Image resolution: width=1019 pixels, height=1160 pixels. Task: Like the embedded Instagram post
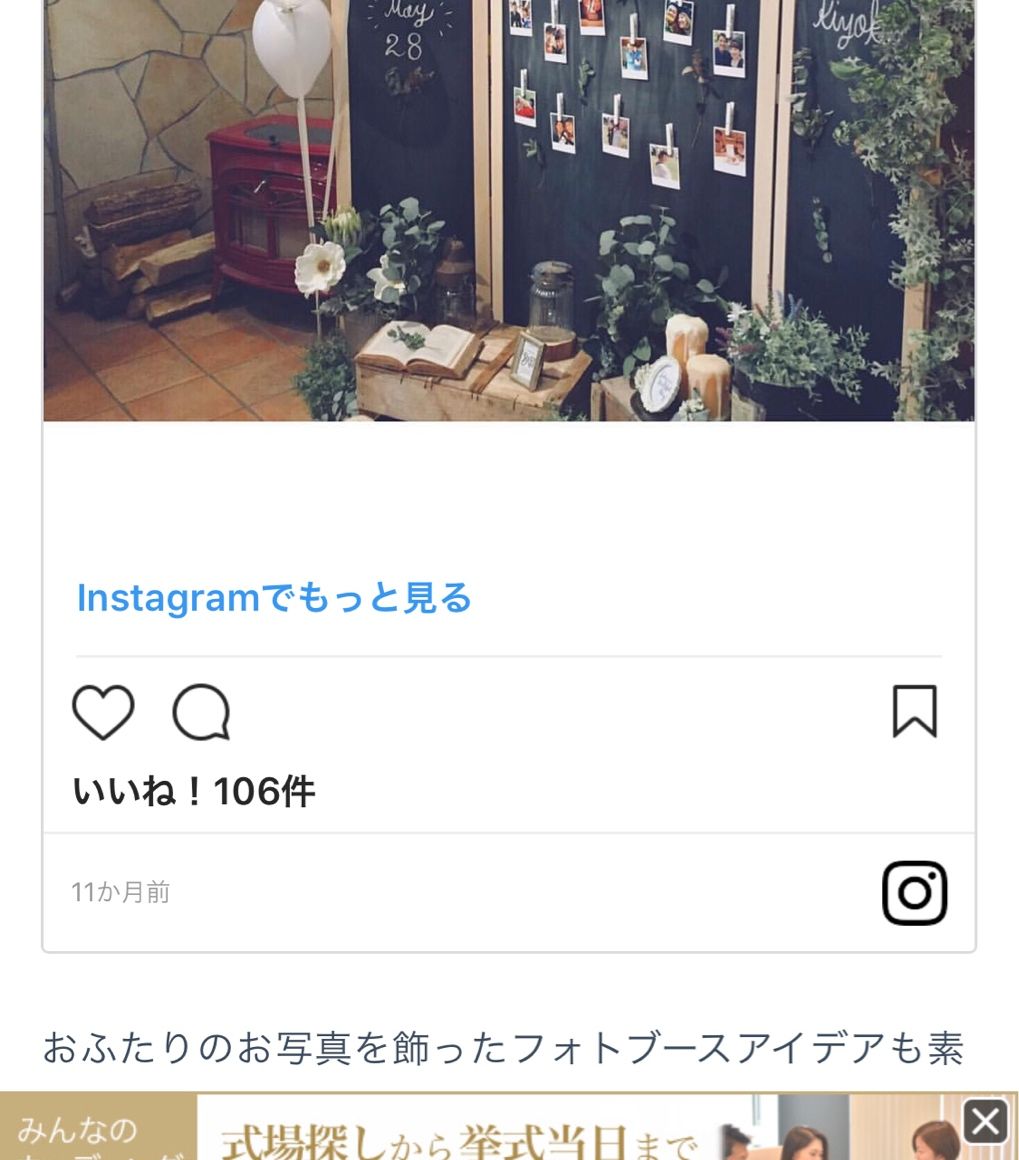tap(103, 713)
